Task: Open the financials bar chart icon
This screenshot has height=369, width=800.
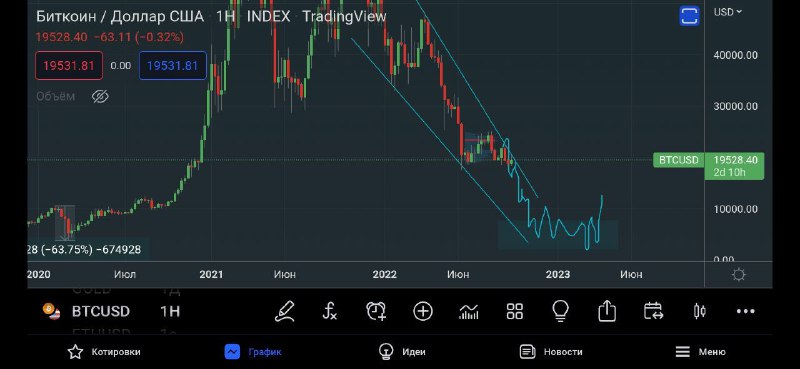Action: pos(469,311)
